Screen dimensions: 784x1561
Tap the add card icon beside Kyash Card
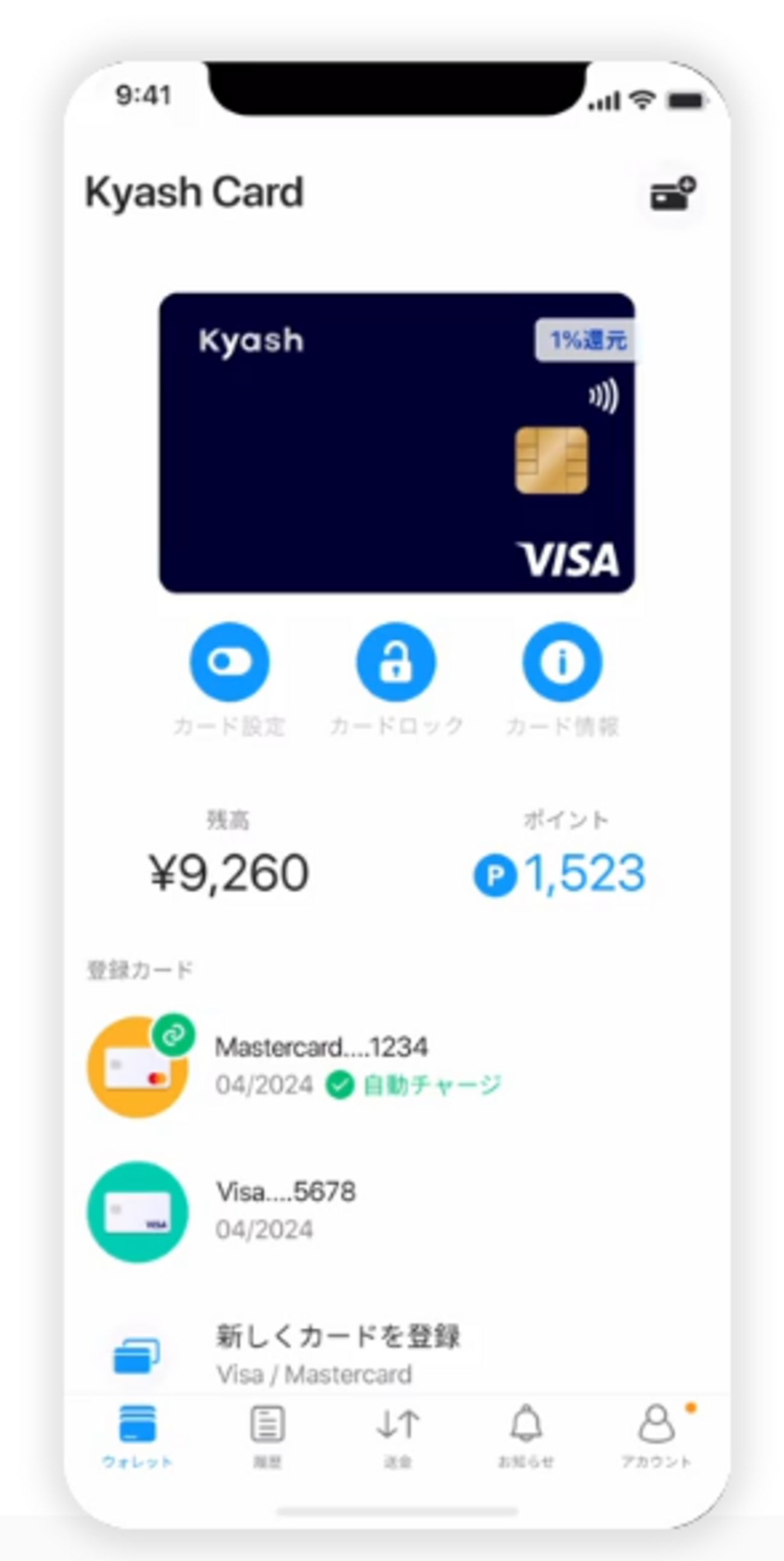(x=672, y=194)
